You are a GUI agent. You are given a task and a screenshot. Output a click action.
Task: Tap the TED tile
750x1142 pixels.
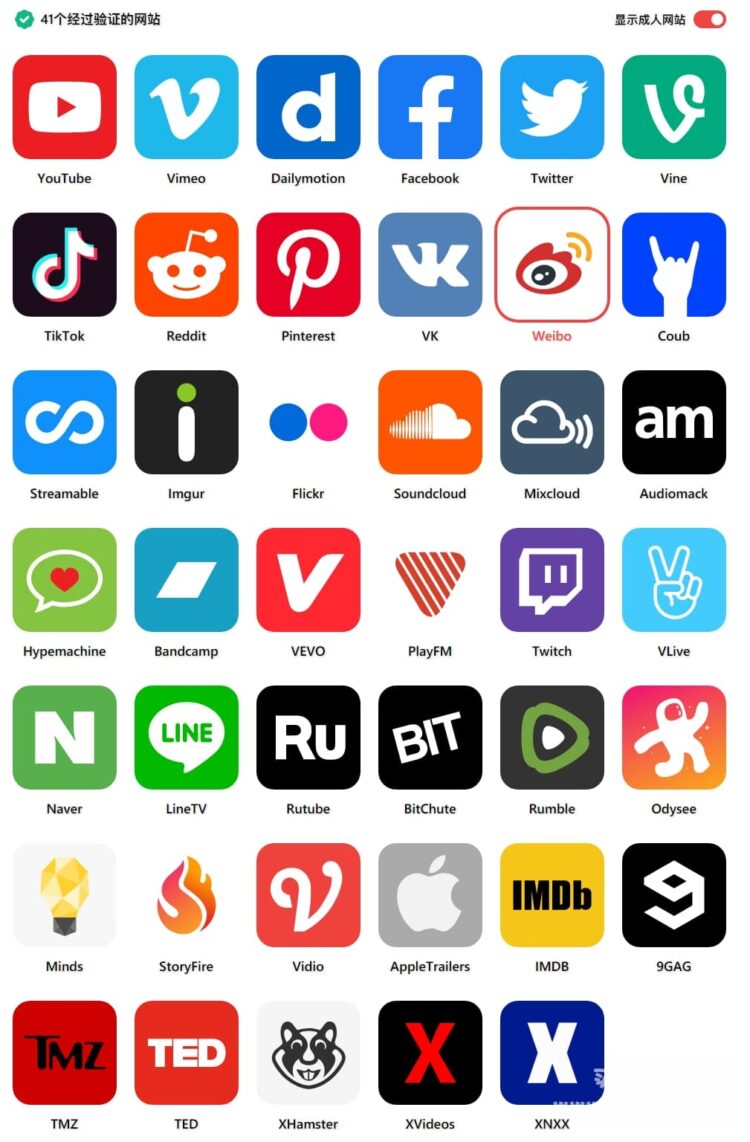point(186,1052)
